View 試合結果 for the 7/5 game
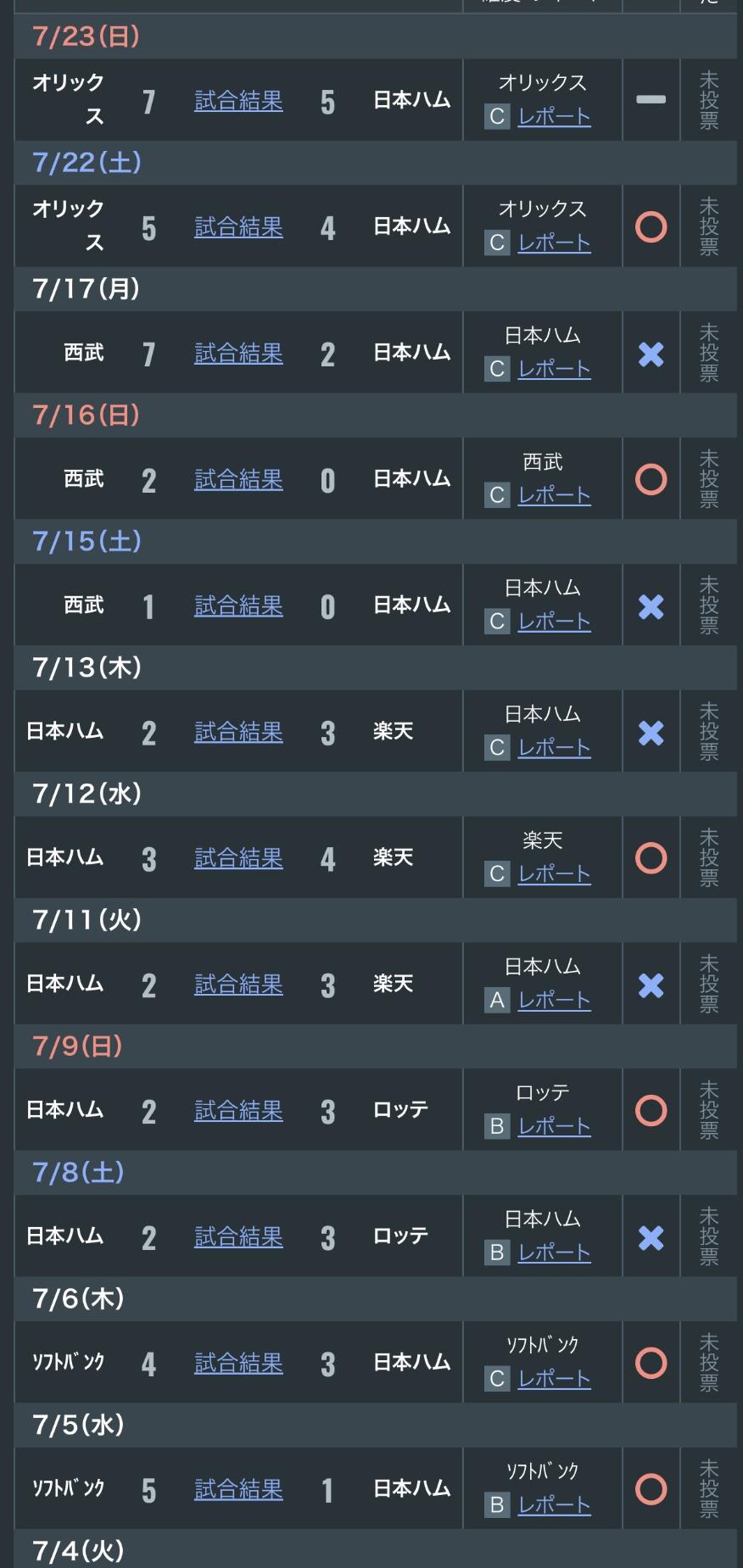Screen dimensions: 743x1568 point(238,1490)
